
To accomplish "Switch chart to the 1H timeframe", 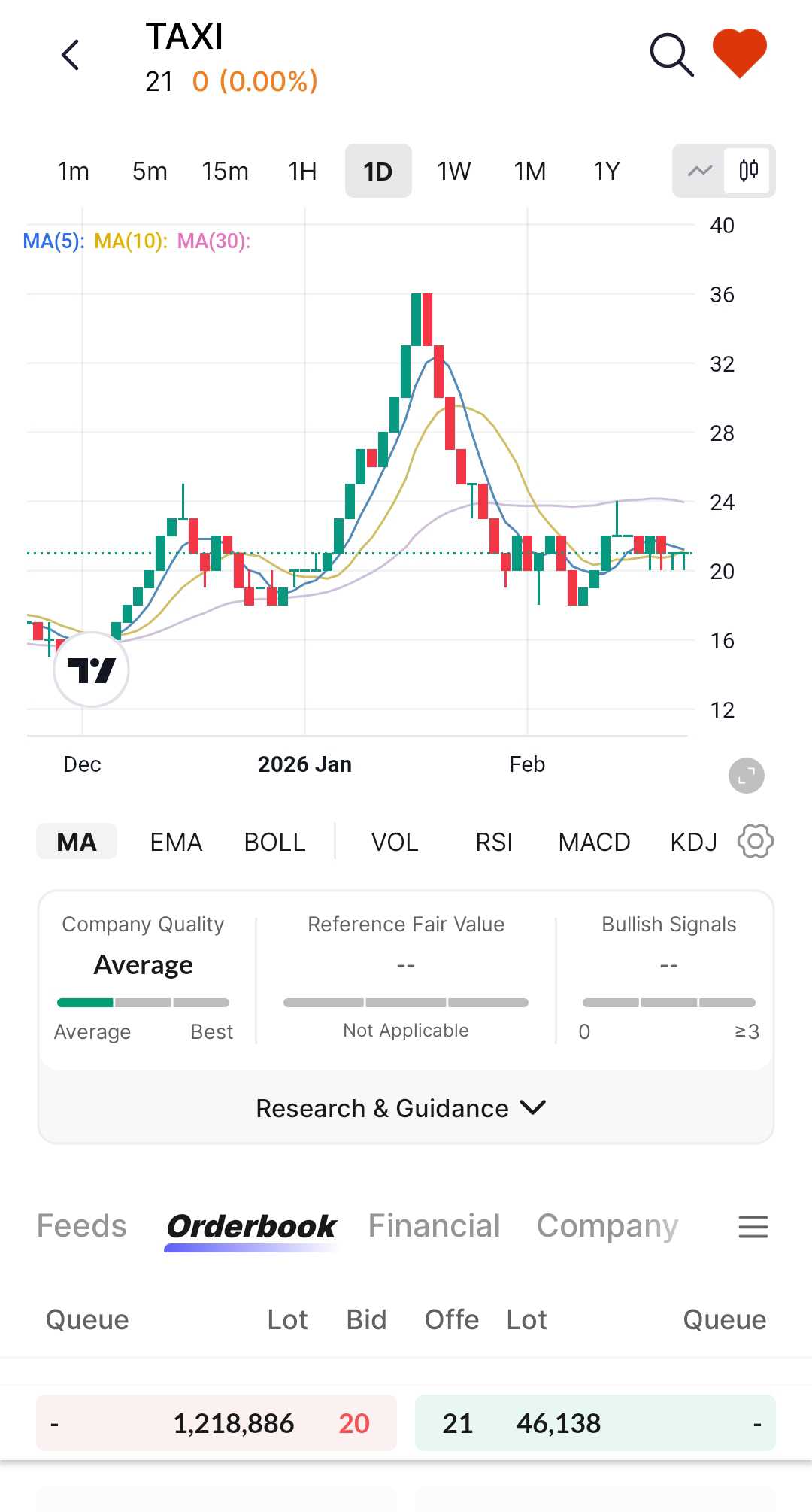I will (x=302, y=172).
